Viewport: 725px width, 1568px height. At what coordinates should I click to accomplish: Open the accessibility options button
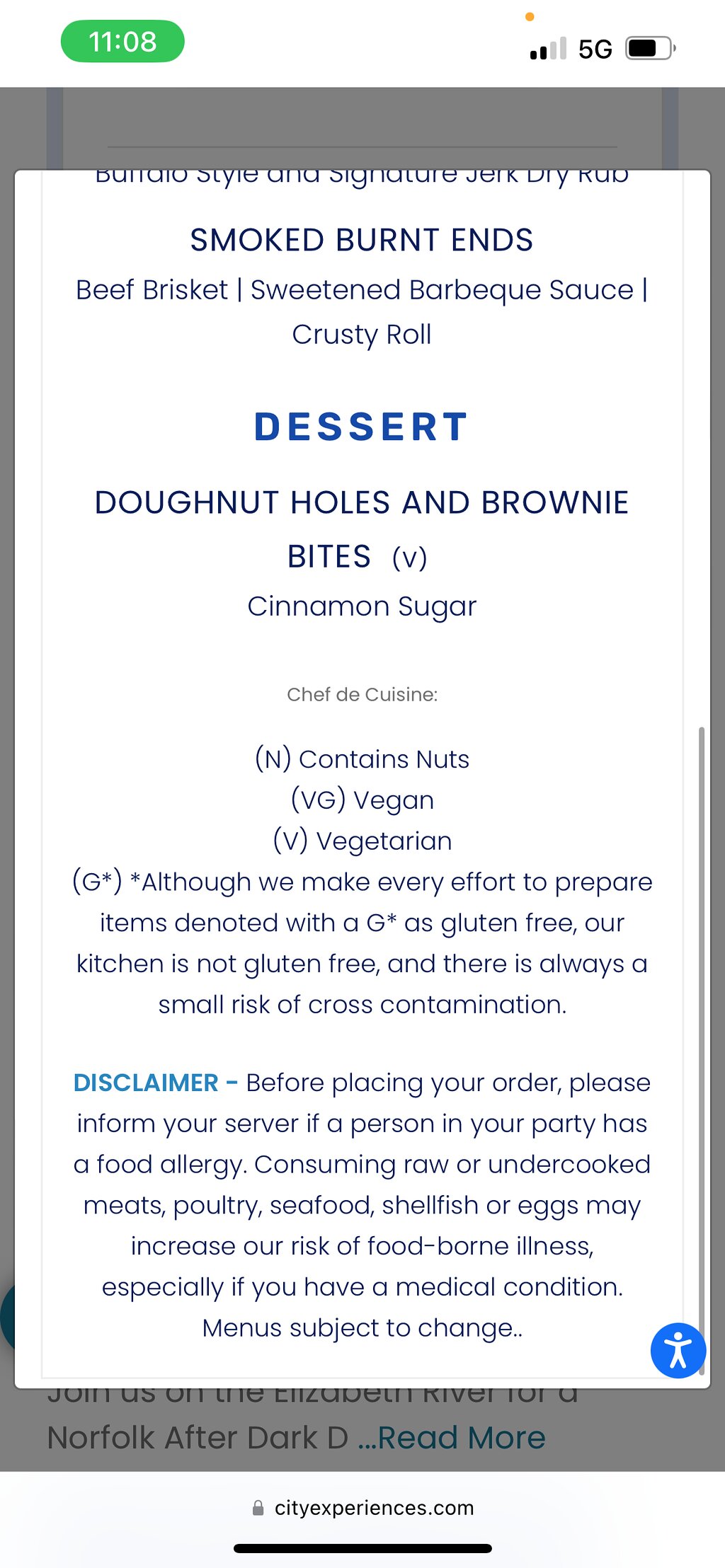point(678,1350)
